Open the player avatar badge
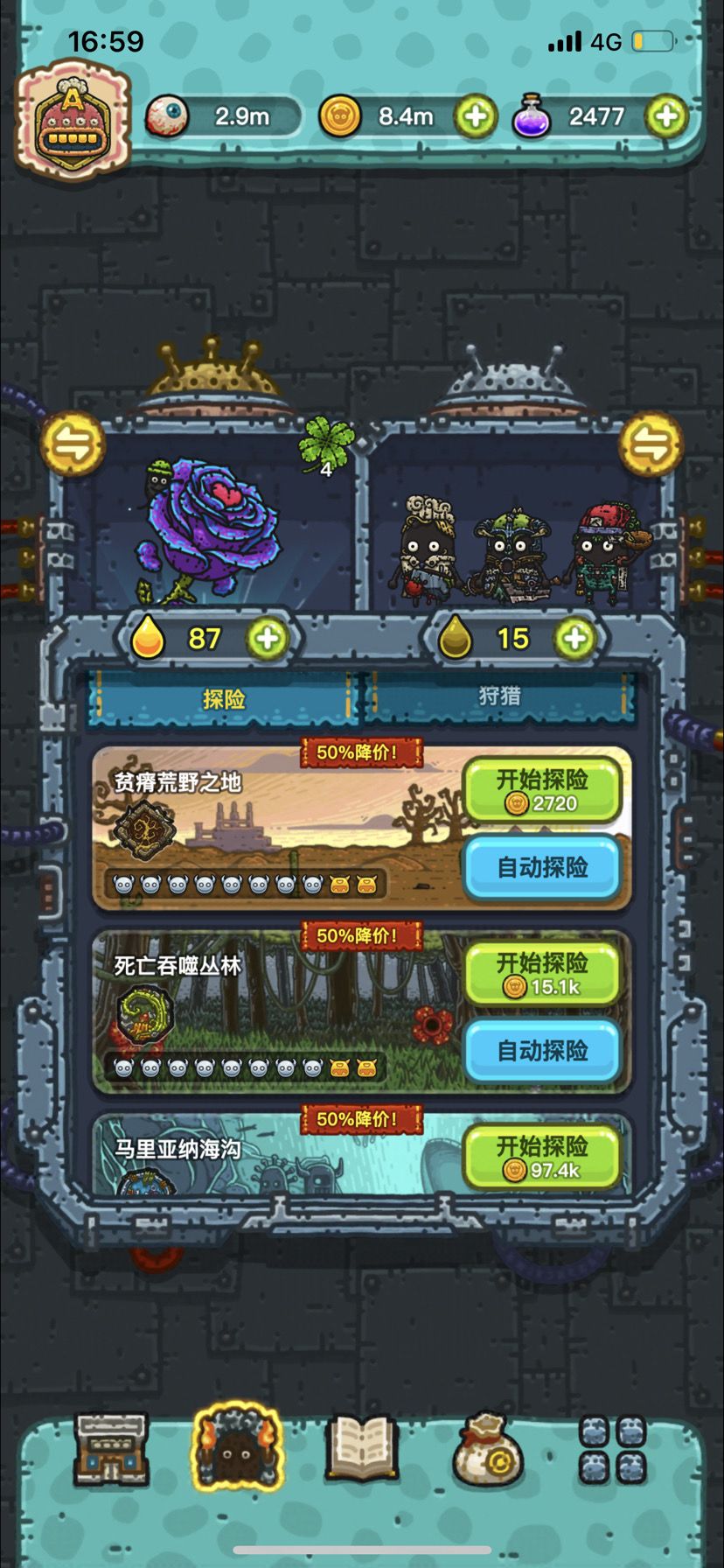 (72, 120)
